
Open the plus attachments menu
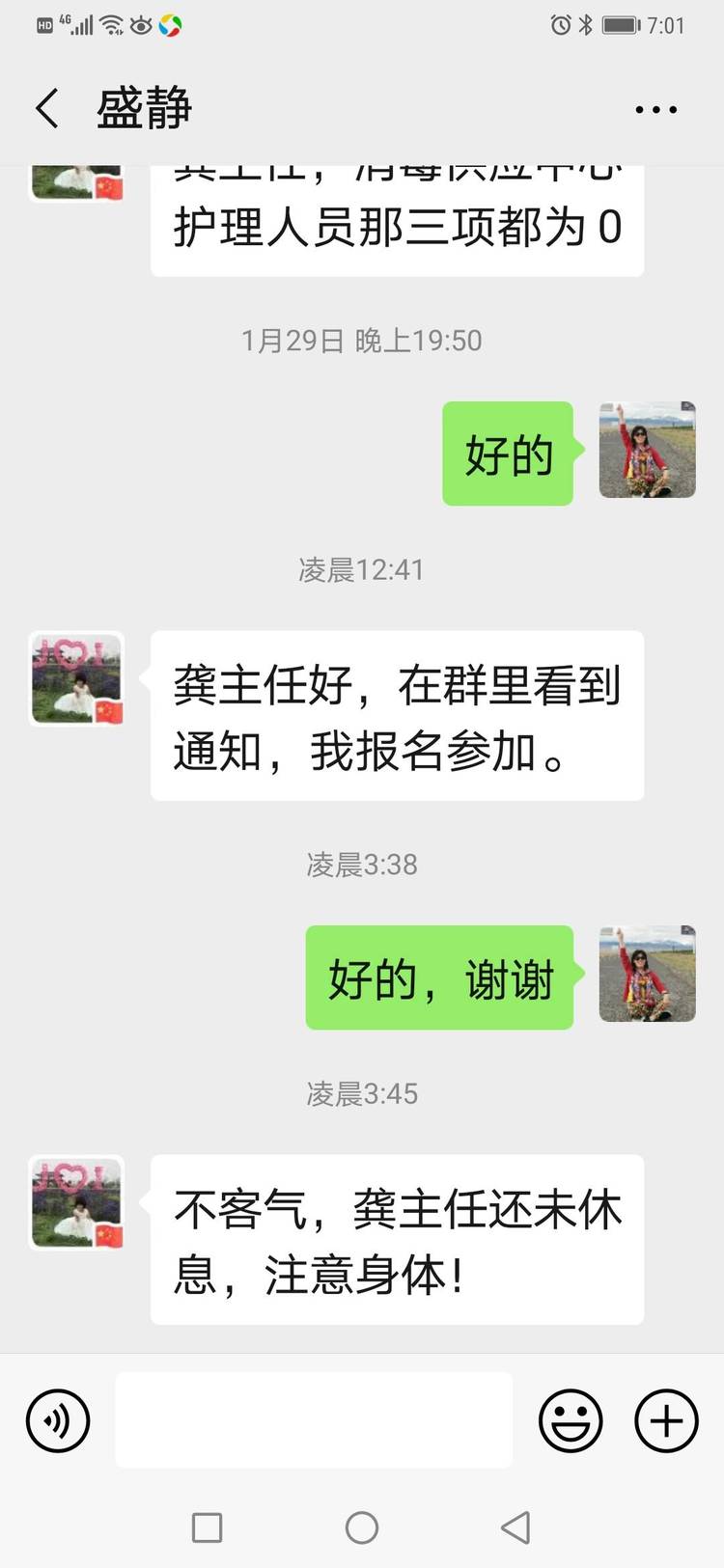click(x=666, y=1420)
